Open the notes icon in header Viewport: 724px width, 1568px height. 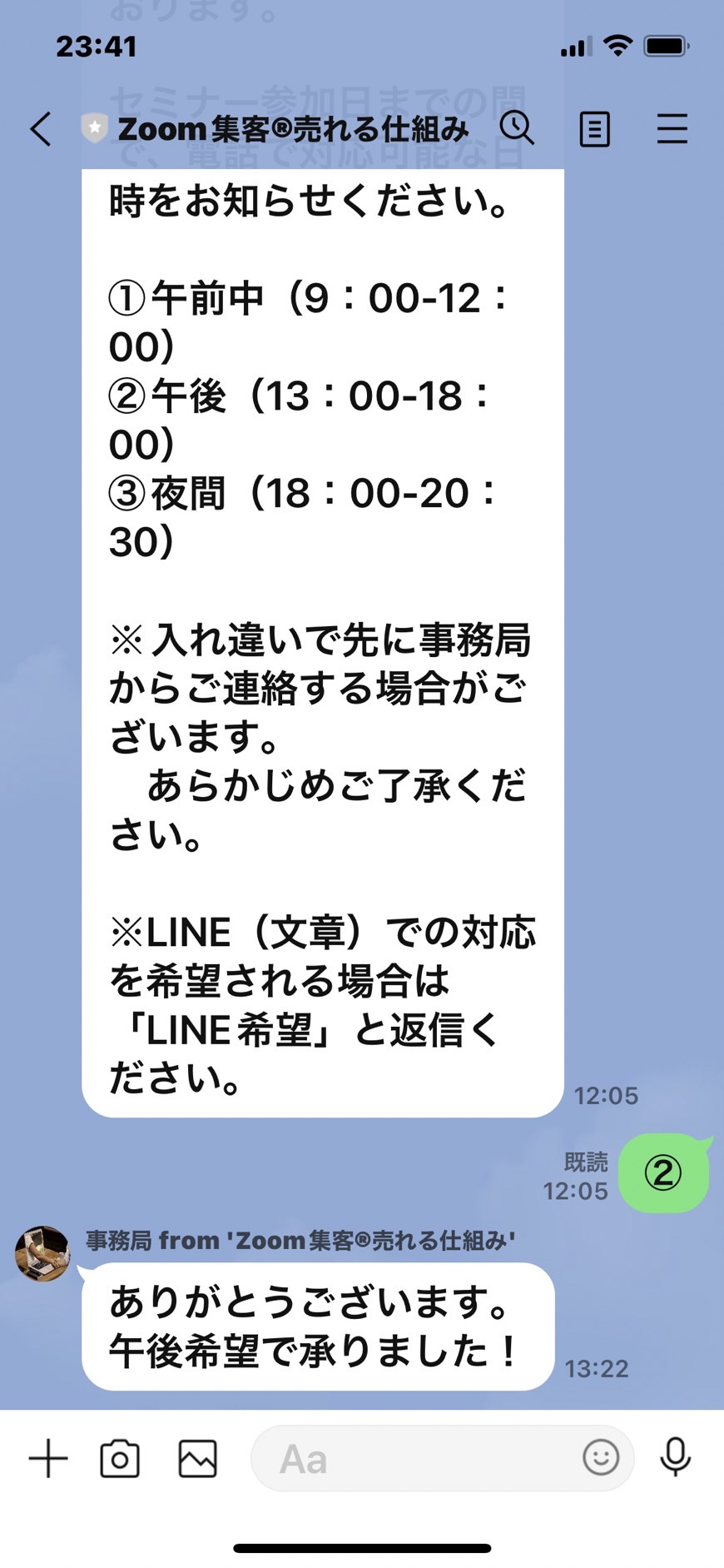594,129
